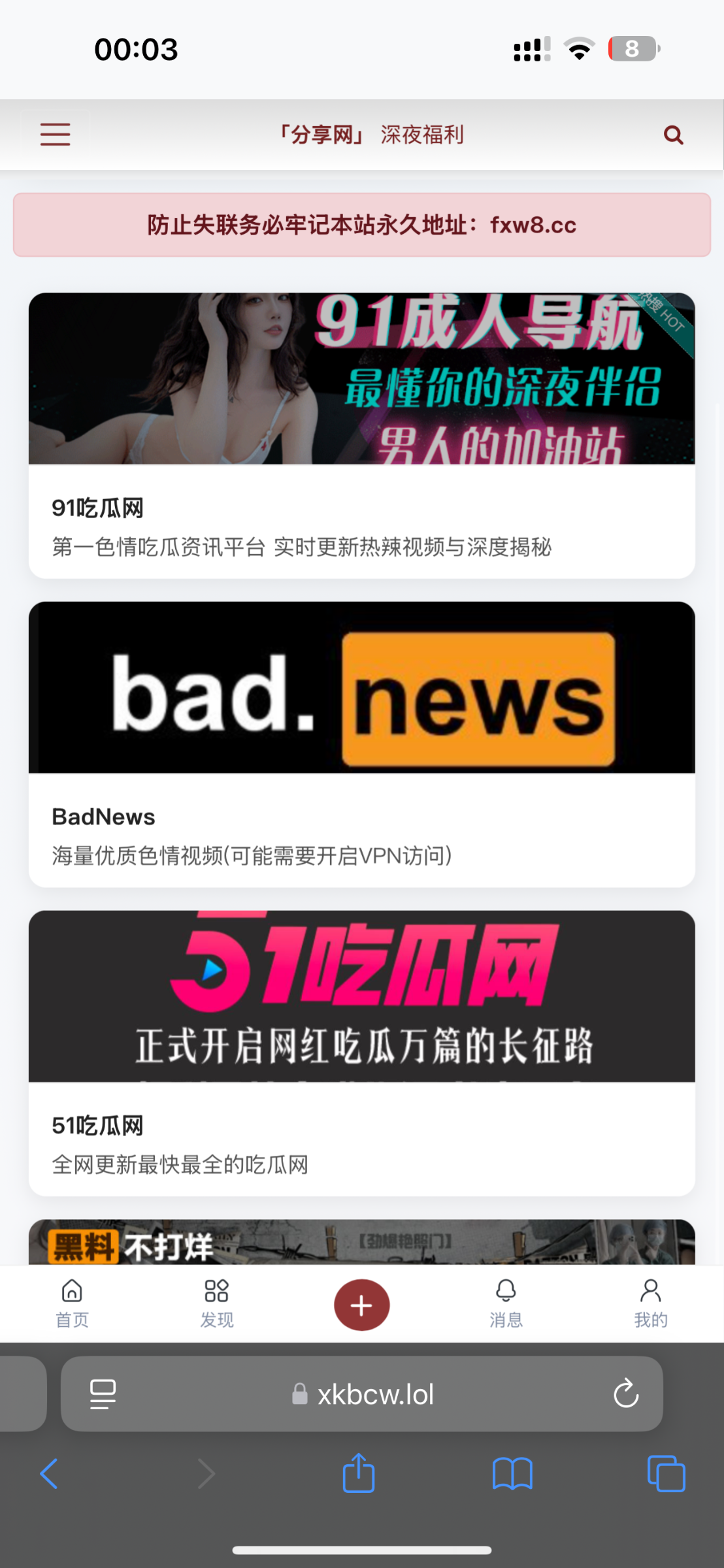The image size is (724, 1568).
Task: Open Safari bookmarks
Action: point(512,1474)
